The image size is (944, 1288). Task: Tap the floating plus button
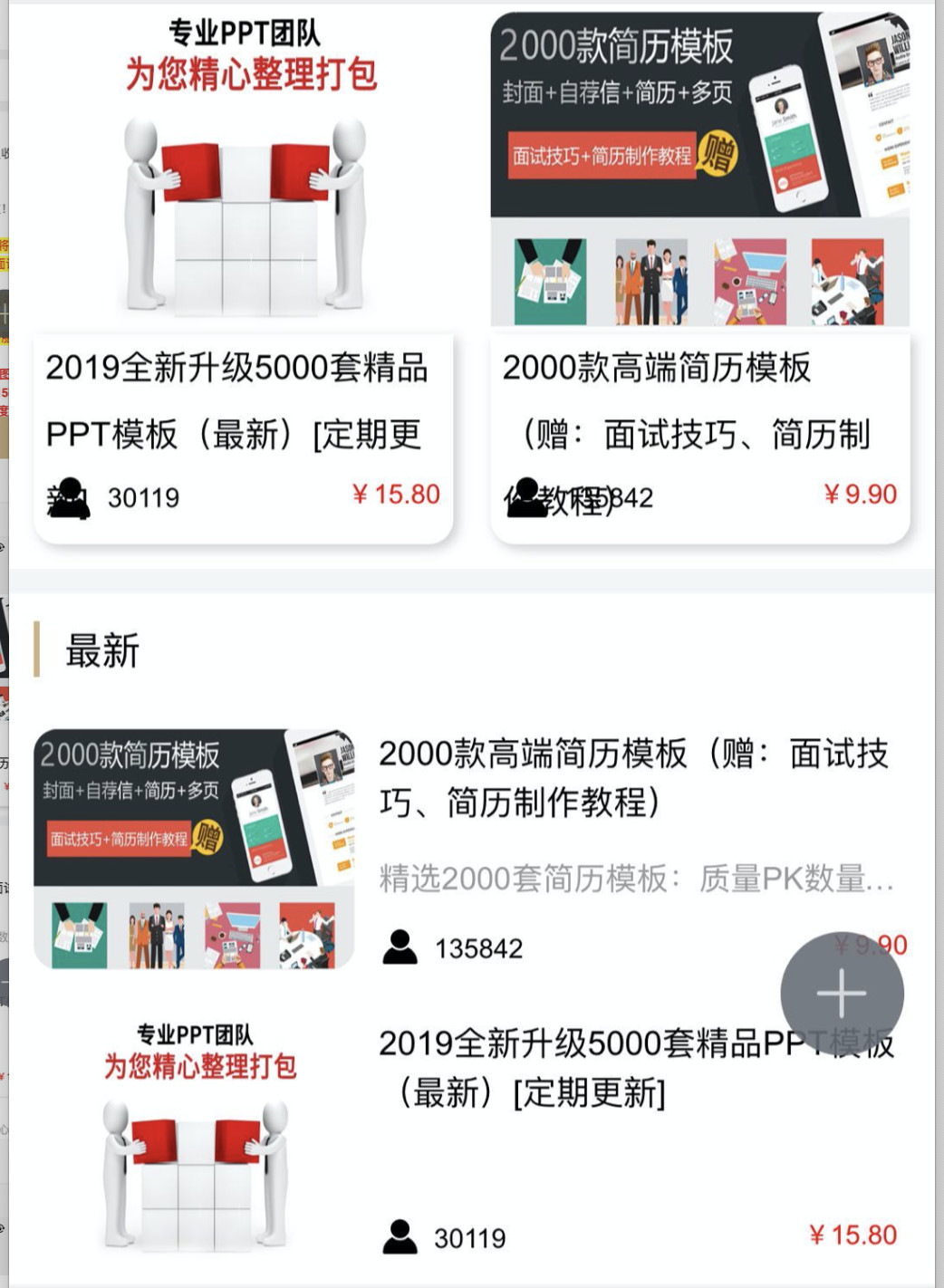pos(841,993)
